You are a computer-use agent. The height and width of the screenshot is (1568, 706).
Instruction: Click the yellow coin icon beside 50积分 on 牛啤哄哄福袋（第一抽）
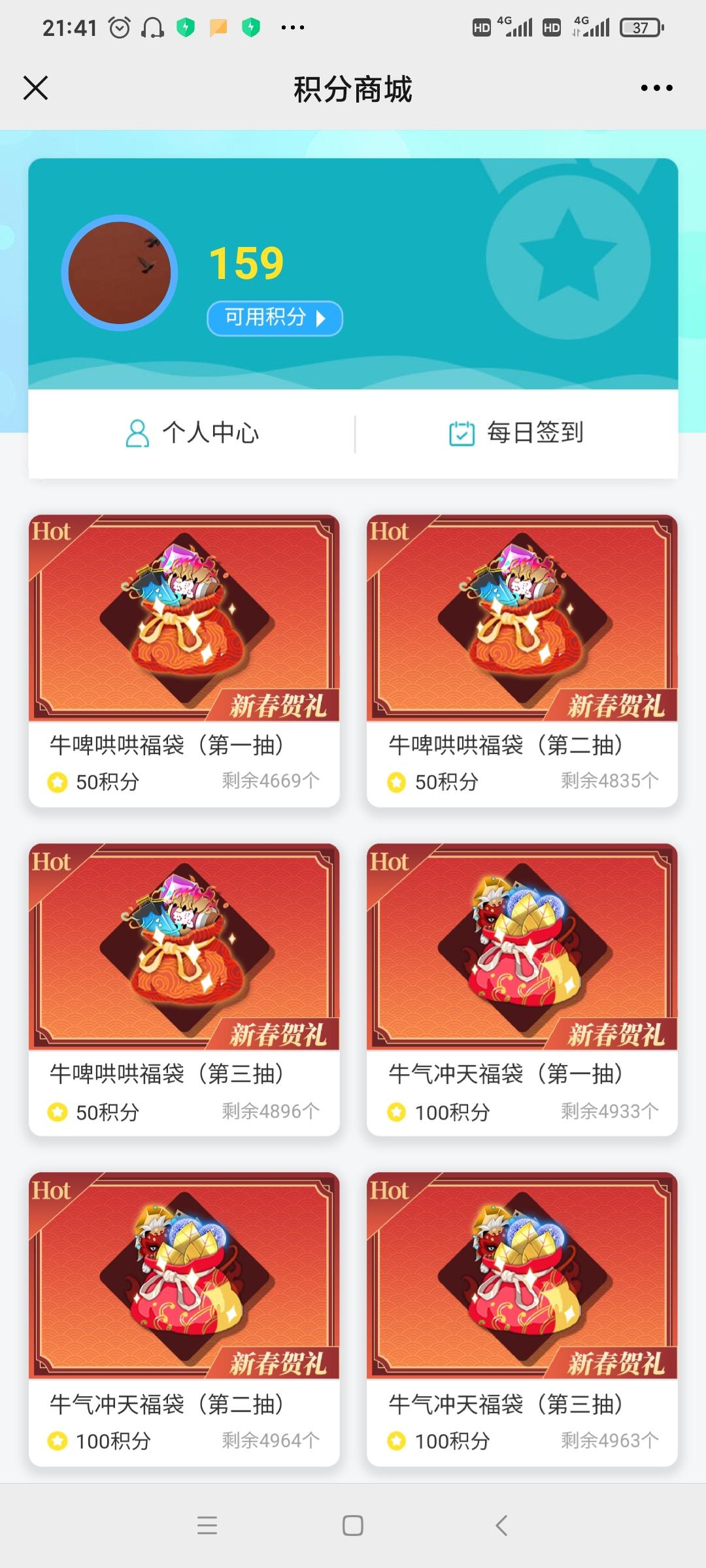pyautogui.click(x=59, y=781)
